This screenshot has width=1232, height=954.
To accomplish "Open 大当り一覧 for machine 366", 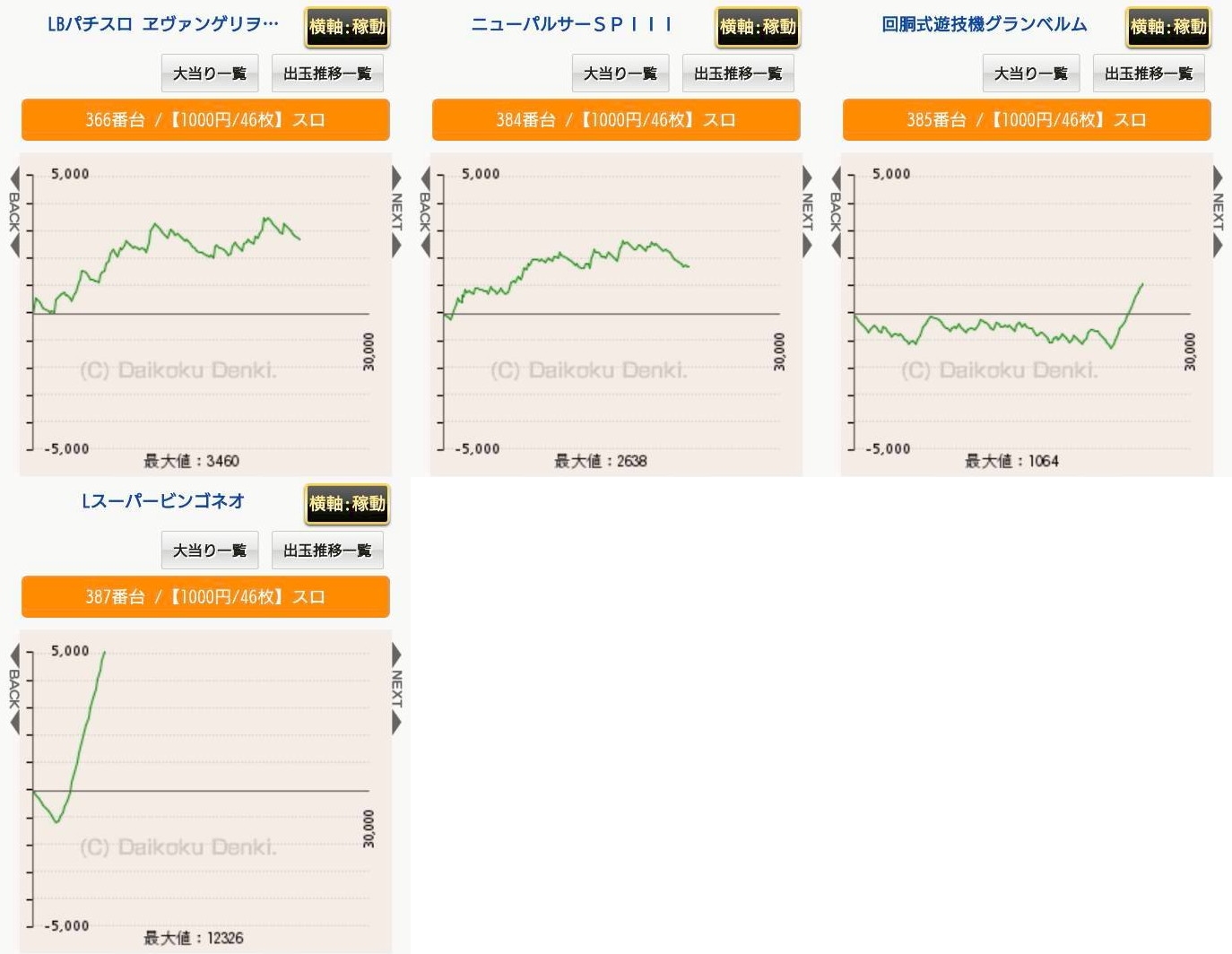I will 210,74.
